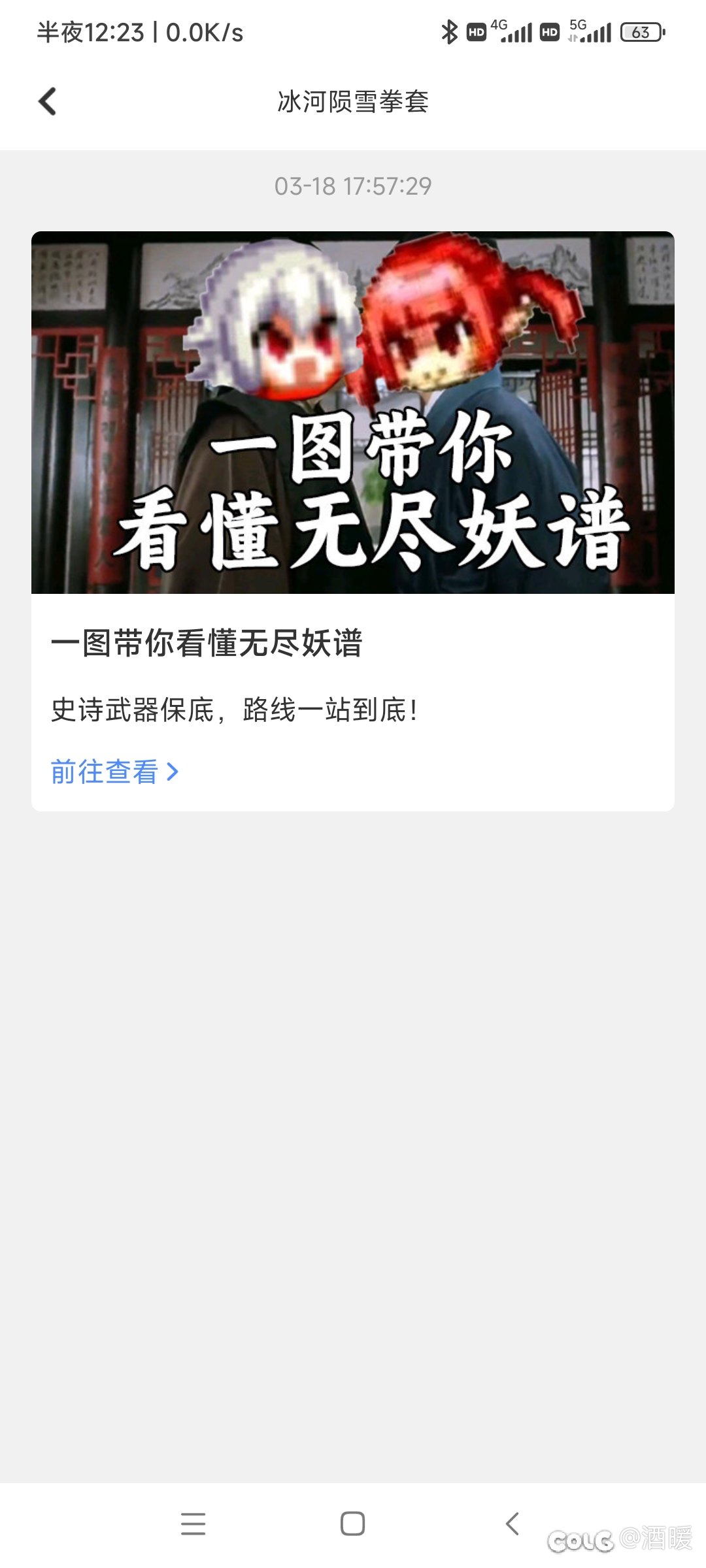706x1568 pixels.
Task: Go back using the top-left arrow
Action: 47,102
